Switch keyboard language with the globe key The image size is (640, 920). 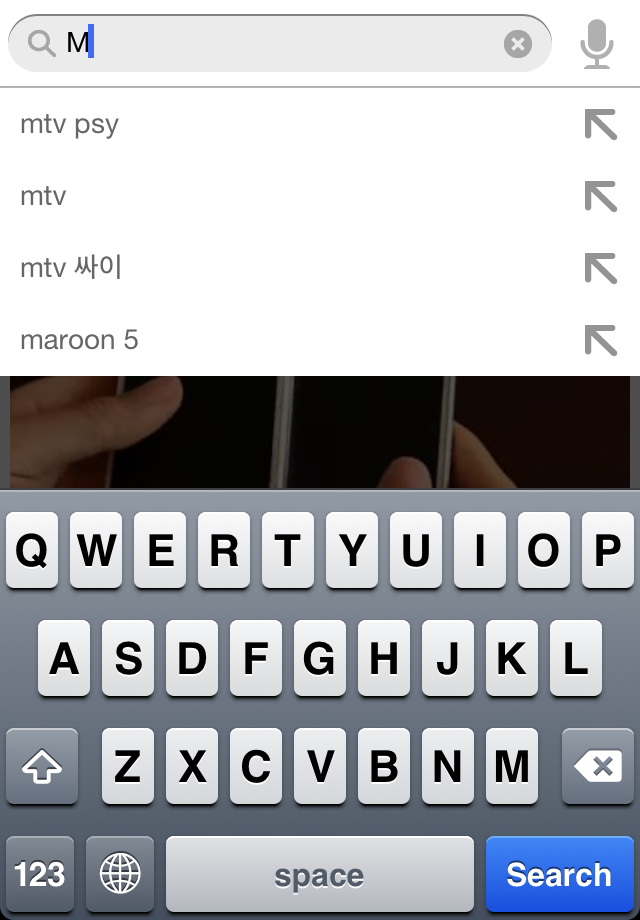(x=120, y=874)
